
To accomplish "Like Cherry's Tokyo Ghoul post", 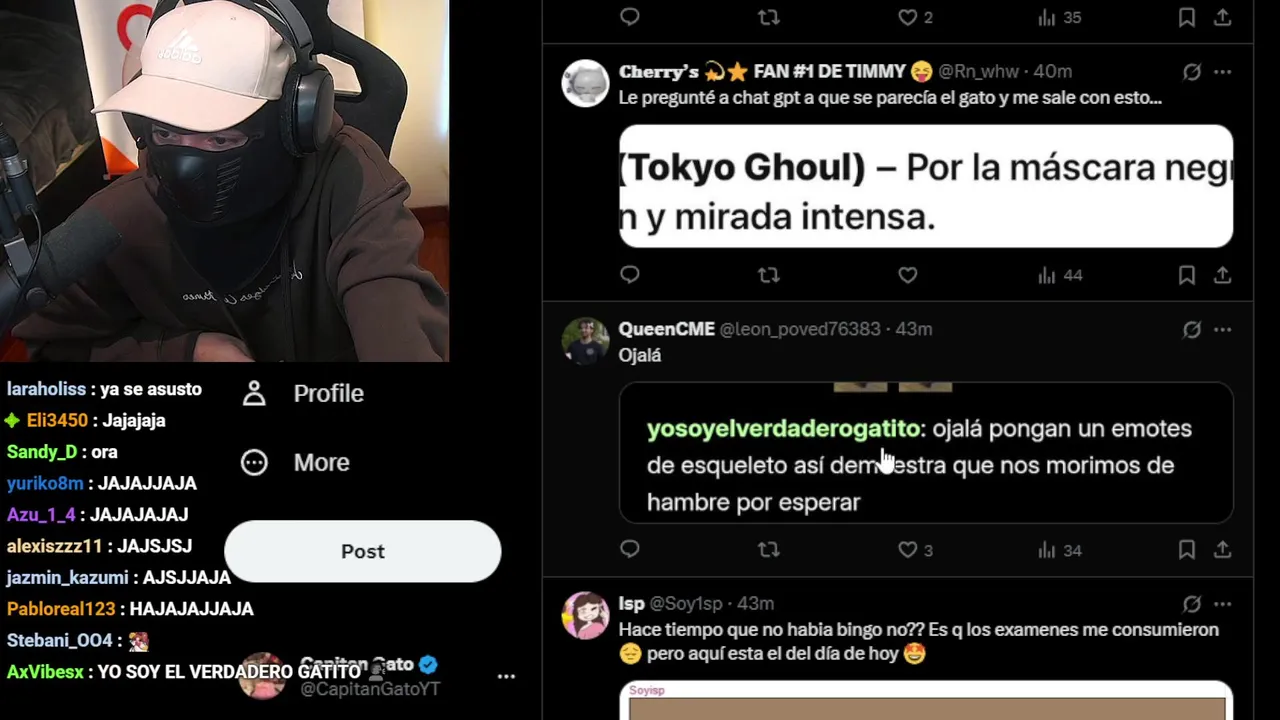I will click(x=907, y=275).
